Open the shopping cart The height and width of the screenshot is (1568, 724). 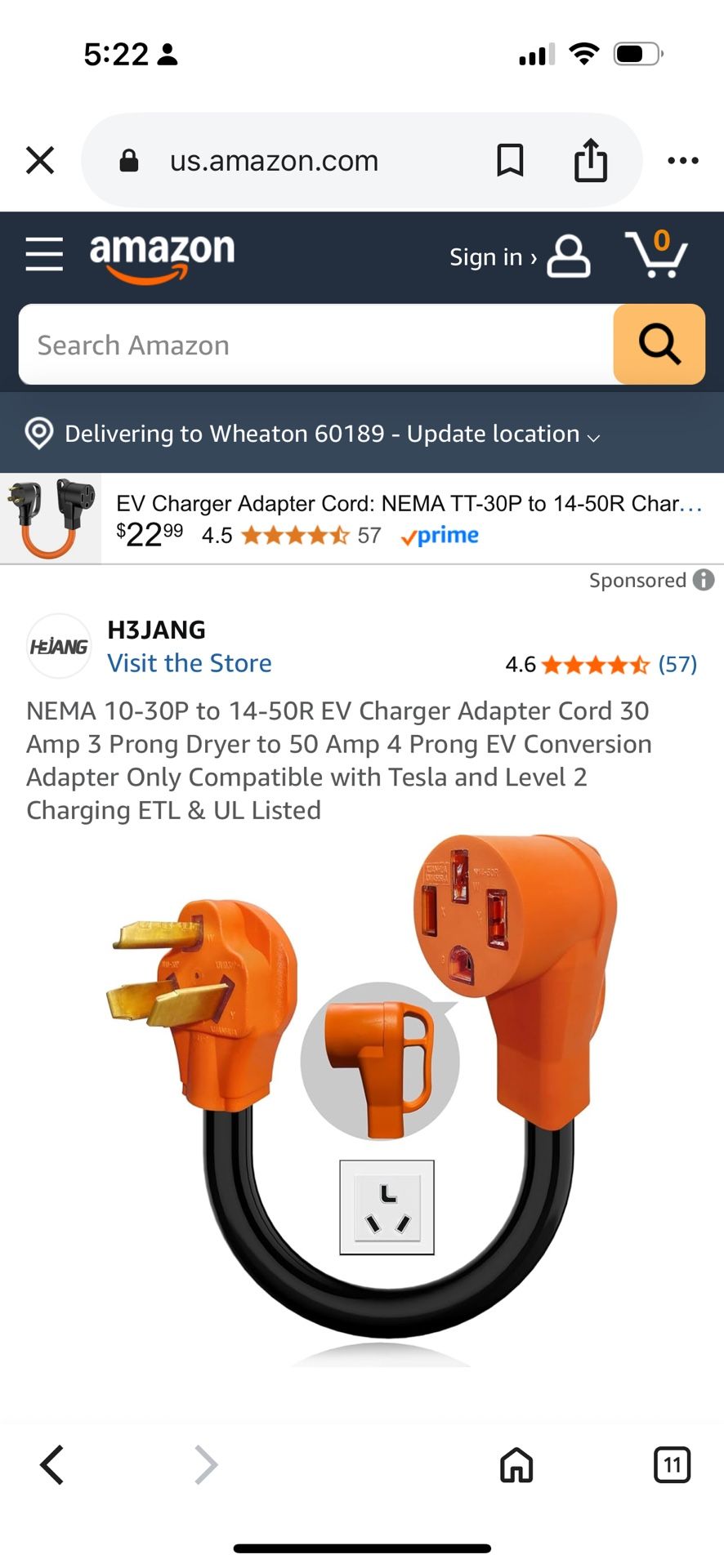656,254
